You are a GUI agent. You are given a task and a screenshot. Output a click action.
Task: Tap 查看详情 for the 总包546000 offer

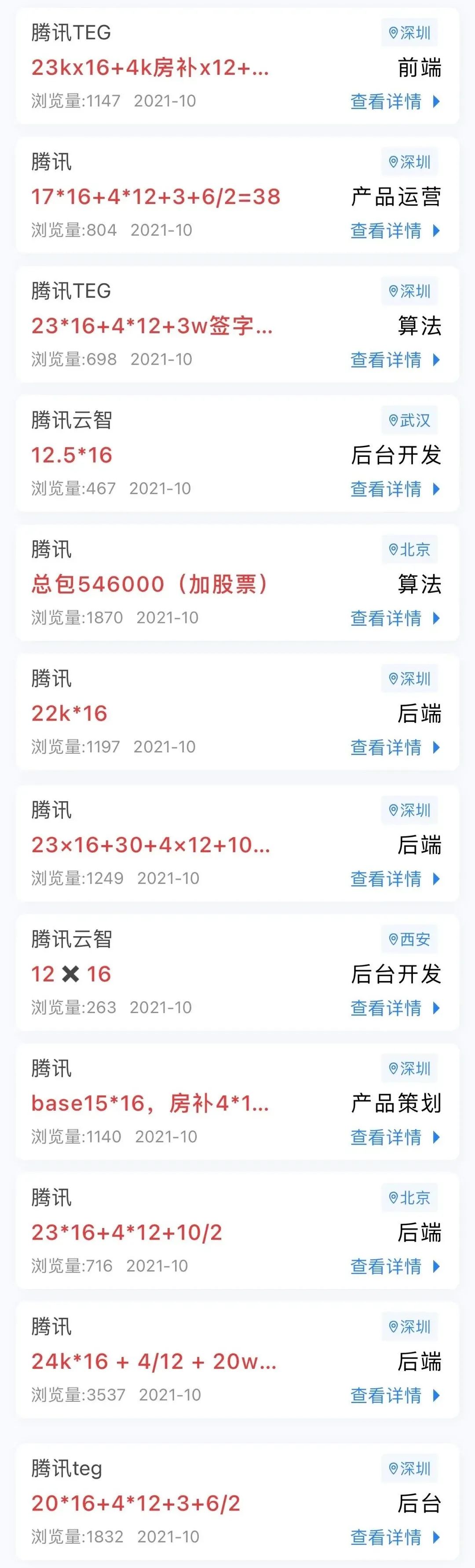pyautogui.click(x=394, y=618)
